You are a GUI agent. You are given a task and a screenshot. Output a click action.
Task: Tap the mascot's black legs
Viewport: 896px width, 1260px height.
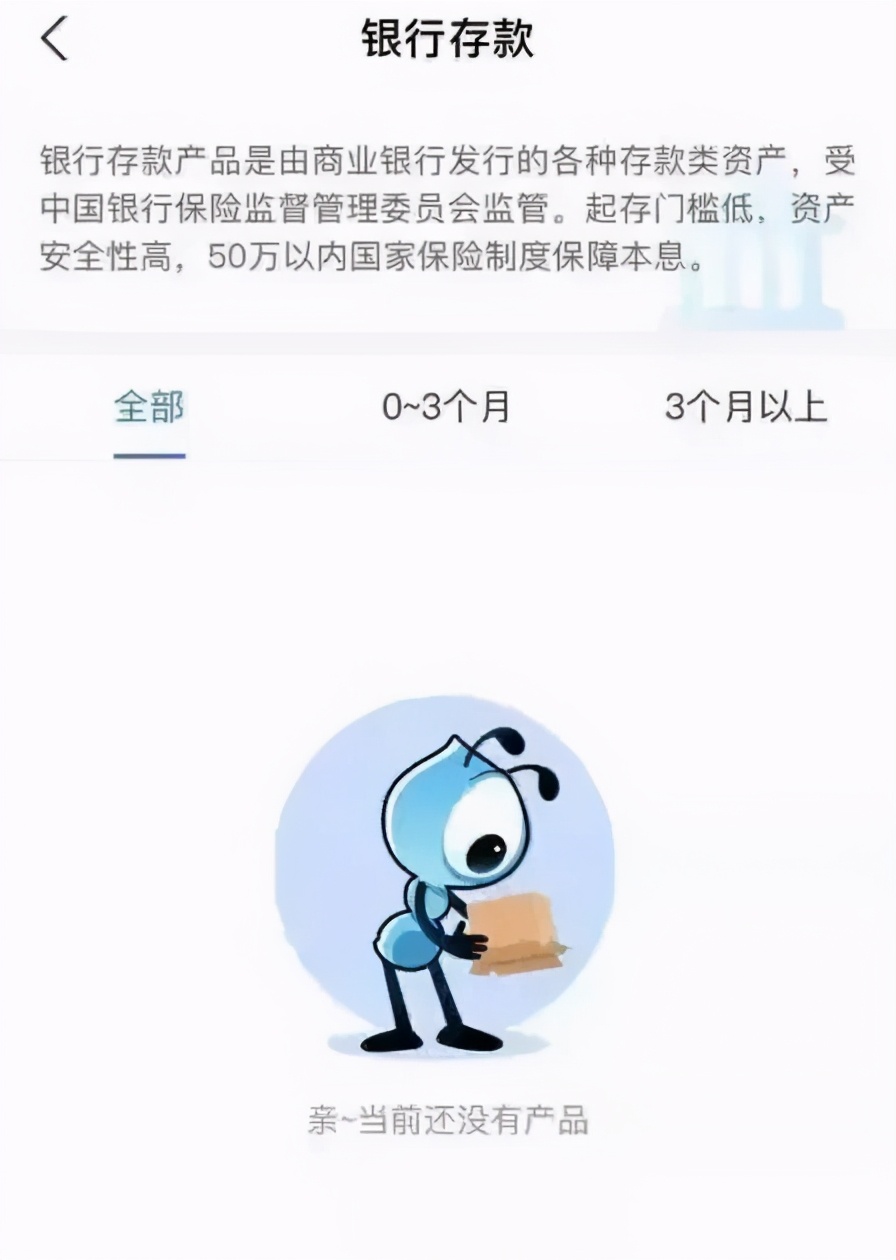[x=420, y=1010]
